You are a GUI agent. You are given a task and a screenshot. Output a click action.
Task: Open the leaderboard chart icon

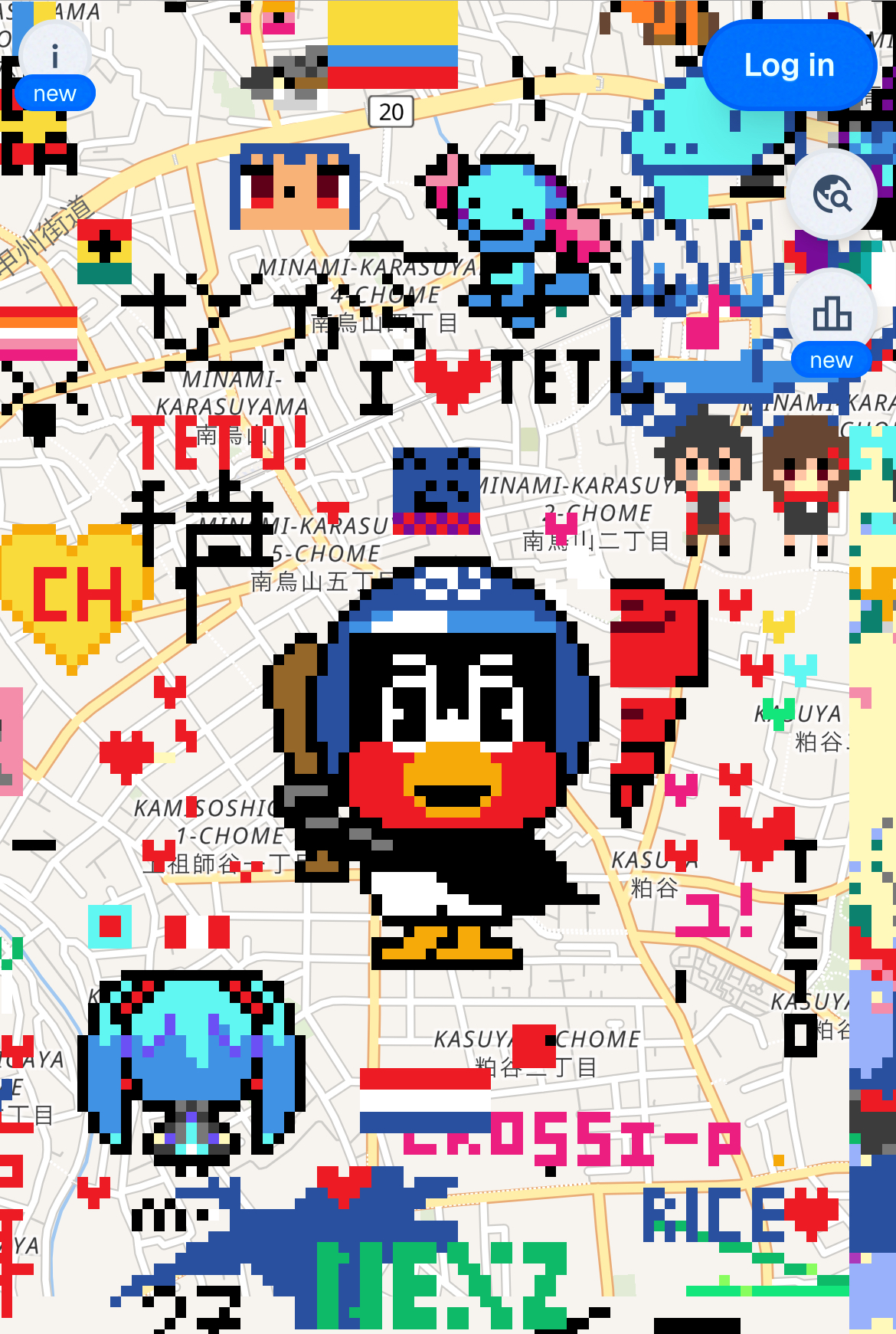(x=832, y=313)
